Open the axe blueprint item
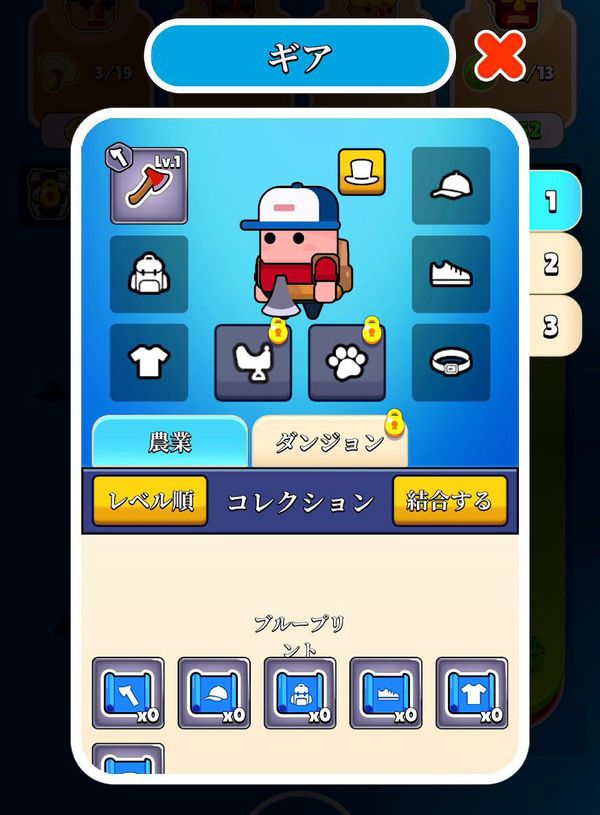Screen dimensions: 600x815 [x=128, y=693]
